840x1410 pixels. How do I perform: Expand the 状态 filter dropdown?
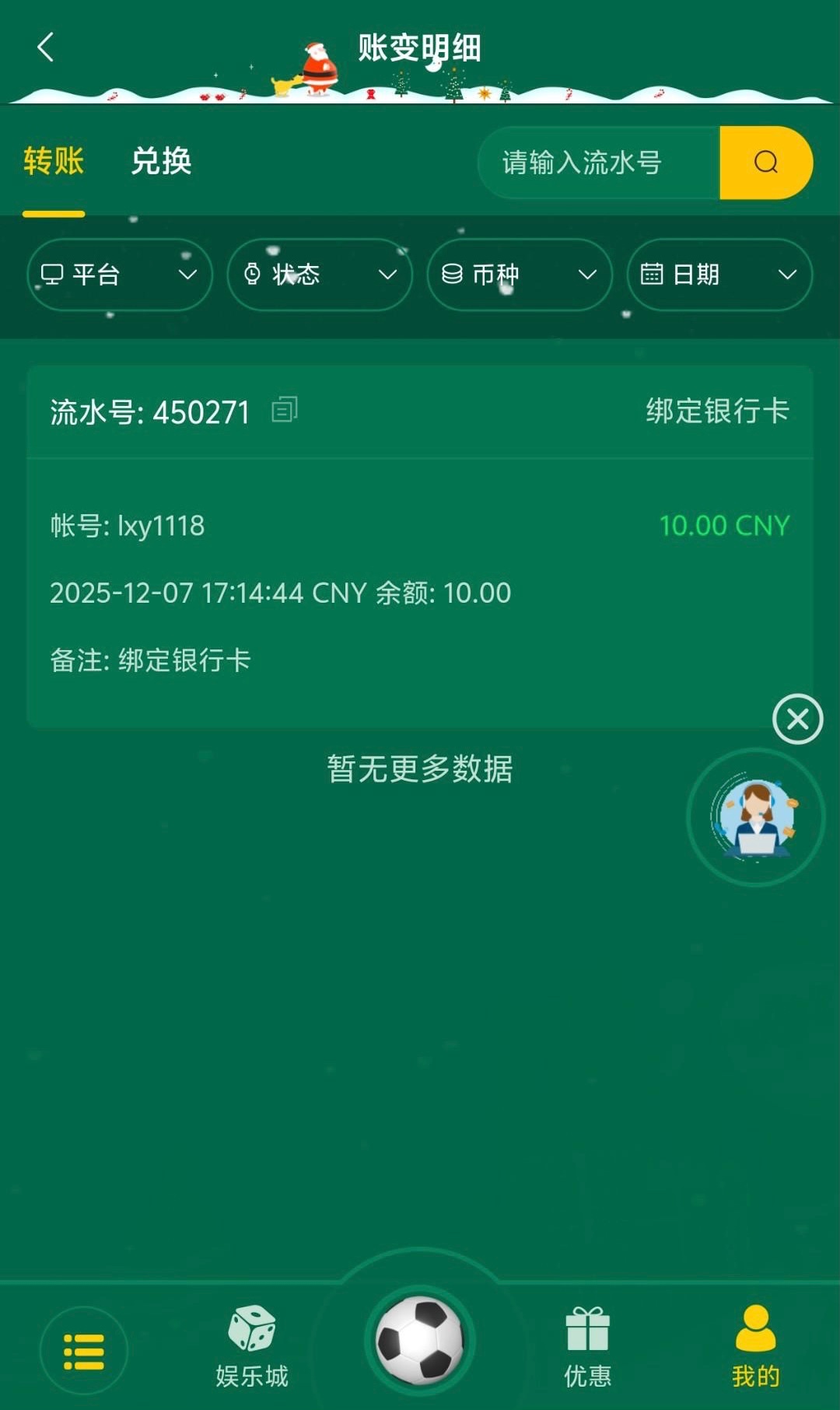tap(319, 275)
